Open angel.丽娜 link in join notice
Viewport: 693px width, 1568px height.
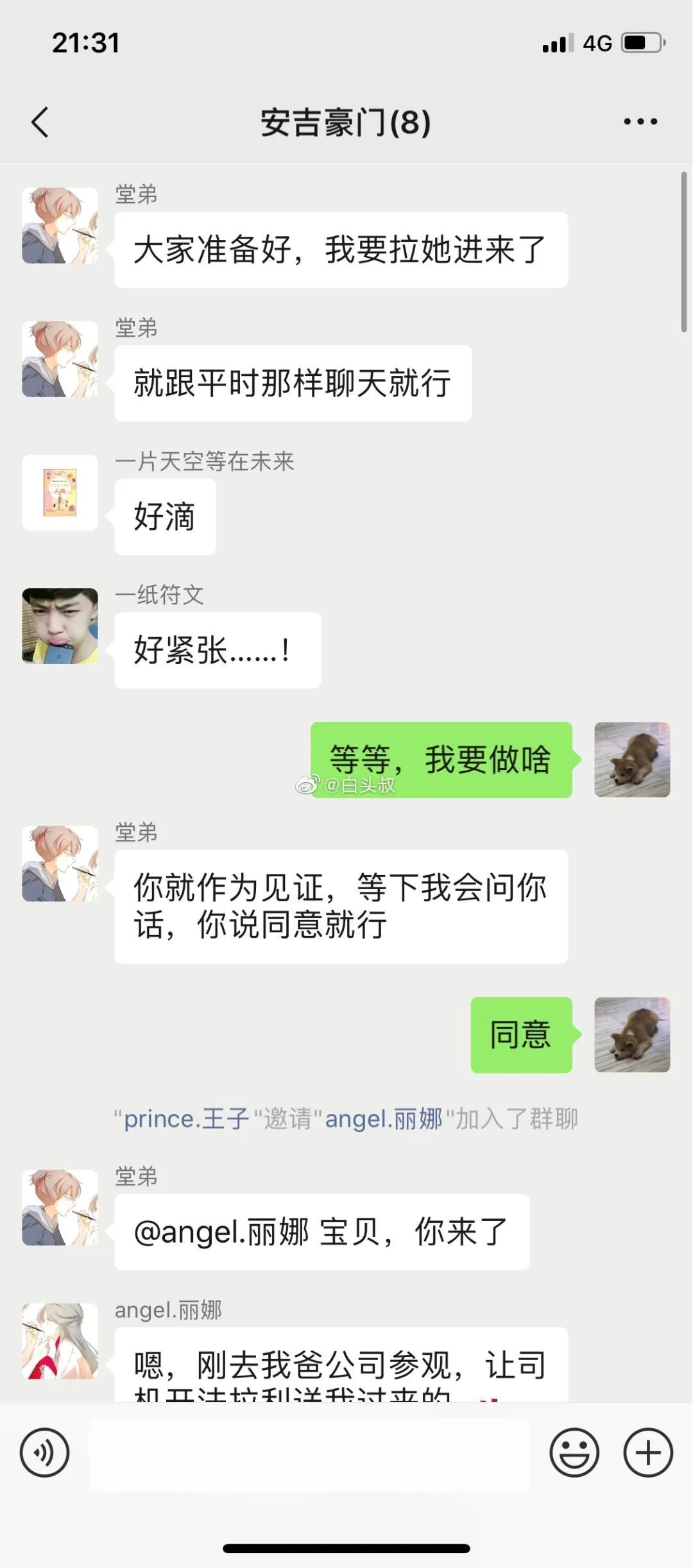(384, 1119)
